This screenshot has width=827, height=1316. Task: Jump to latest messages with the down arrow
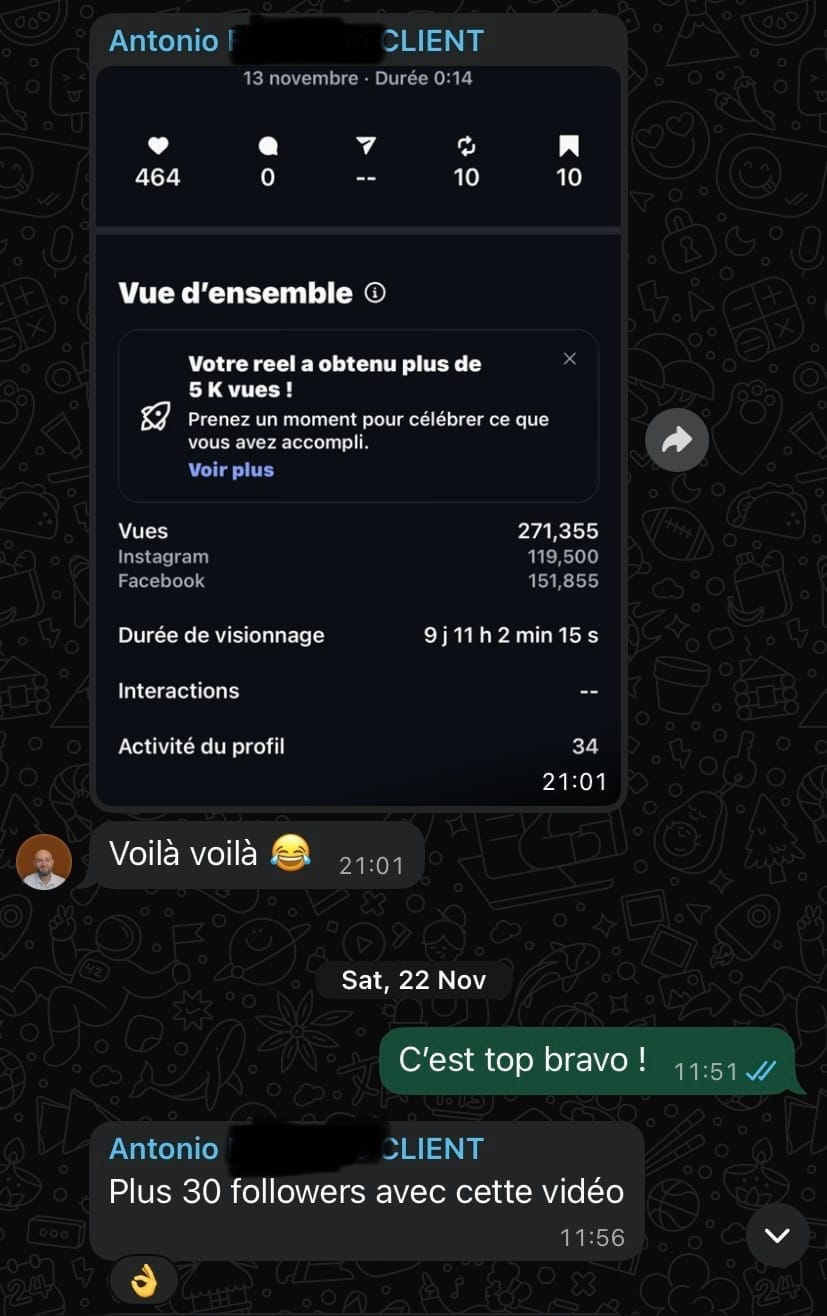coord(777,1235)
